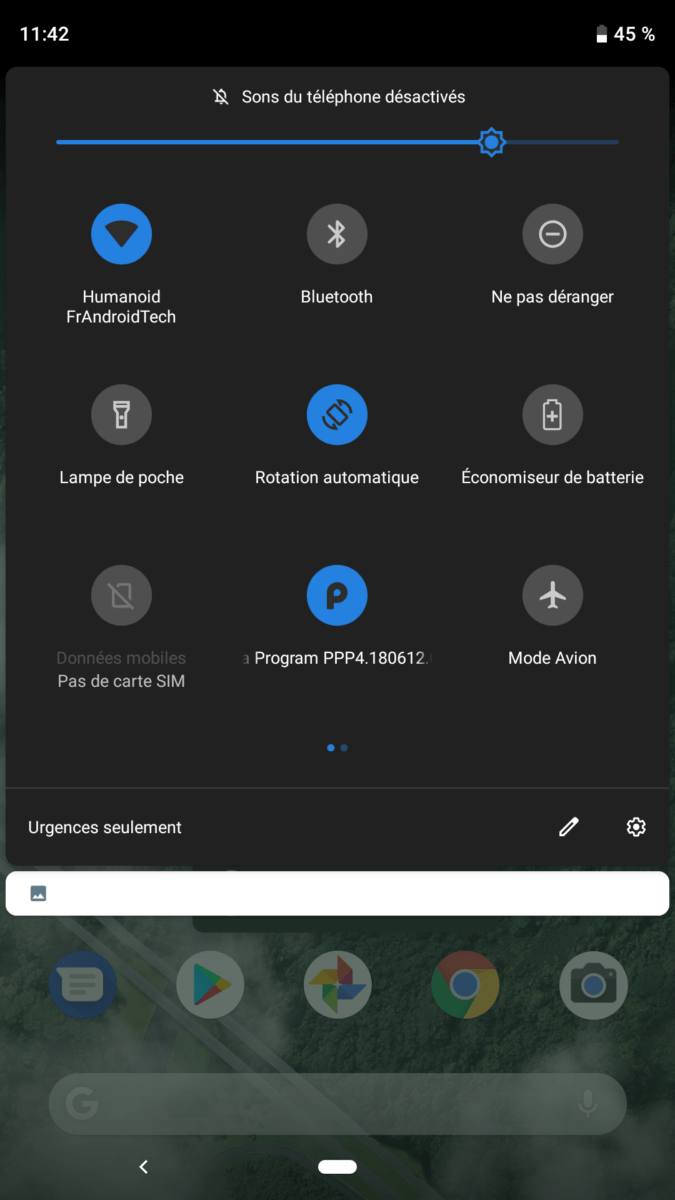Tap the home pill button
Screen dimensions: 675x1200
click(337, 1166)
